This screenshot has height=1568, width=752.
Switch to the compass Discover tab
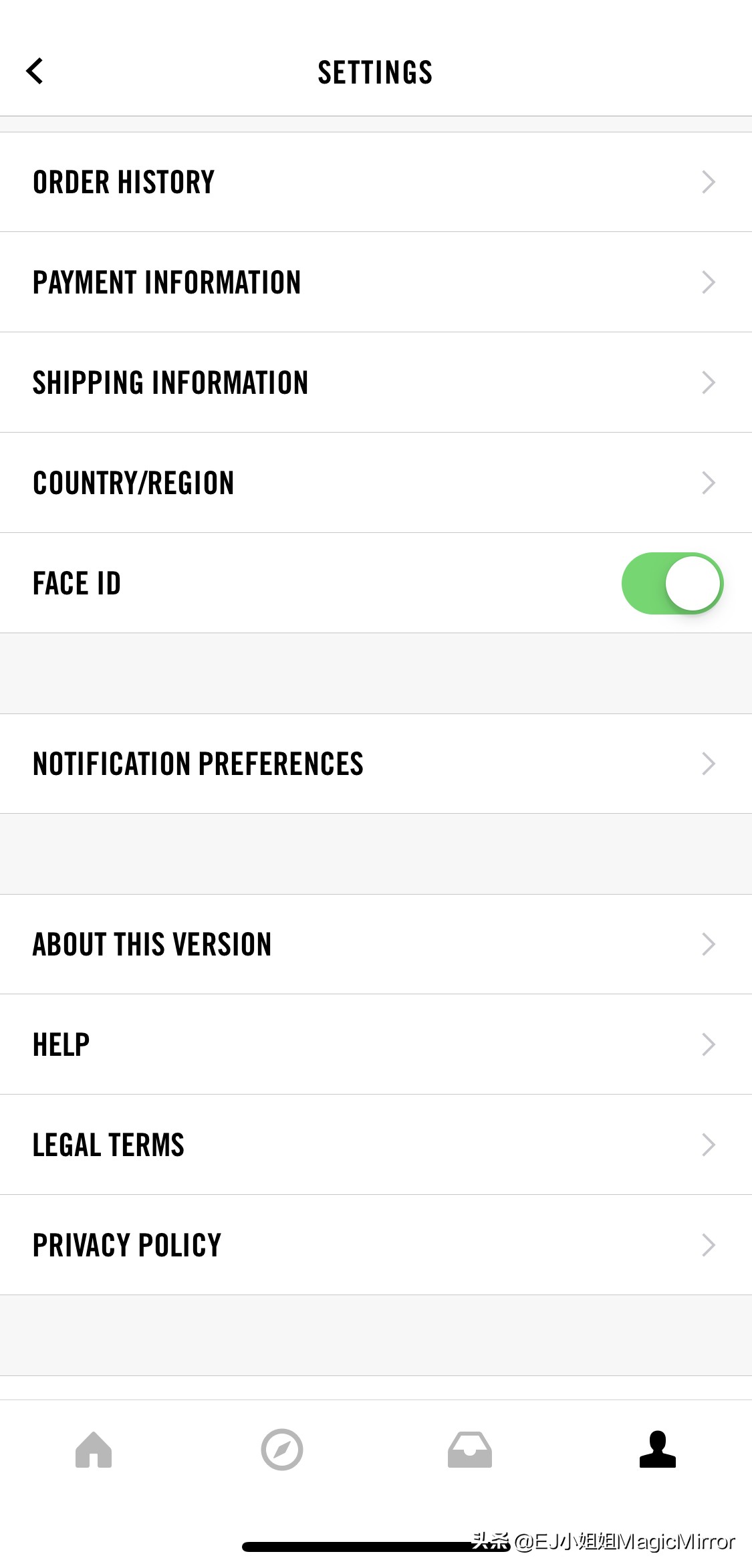tap(282, 1450)
